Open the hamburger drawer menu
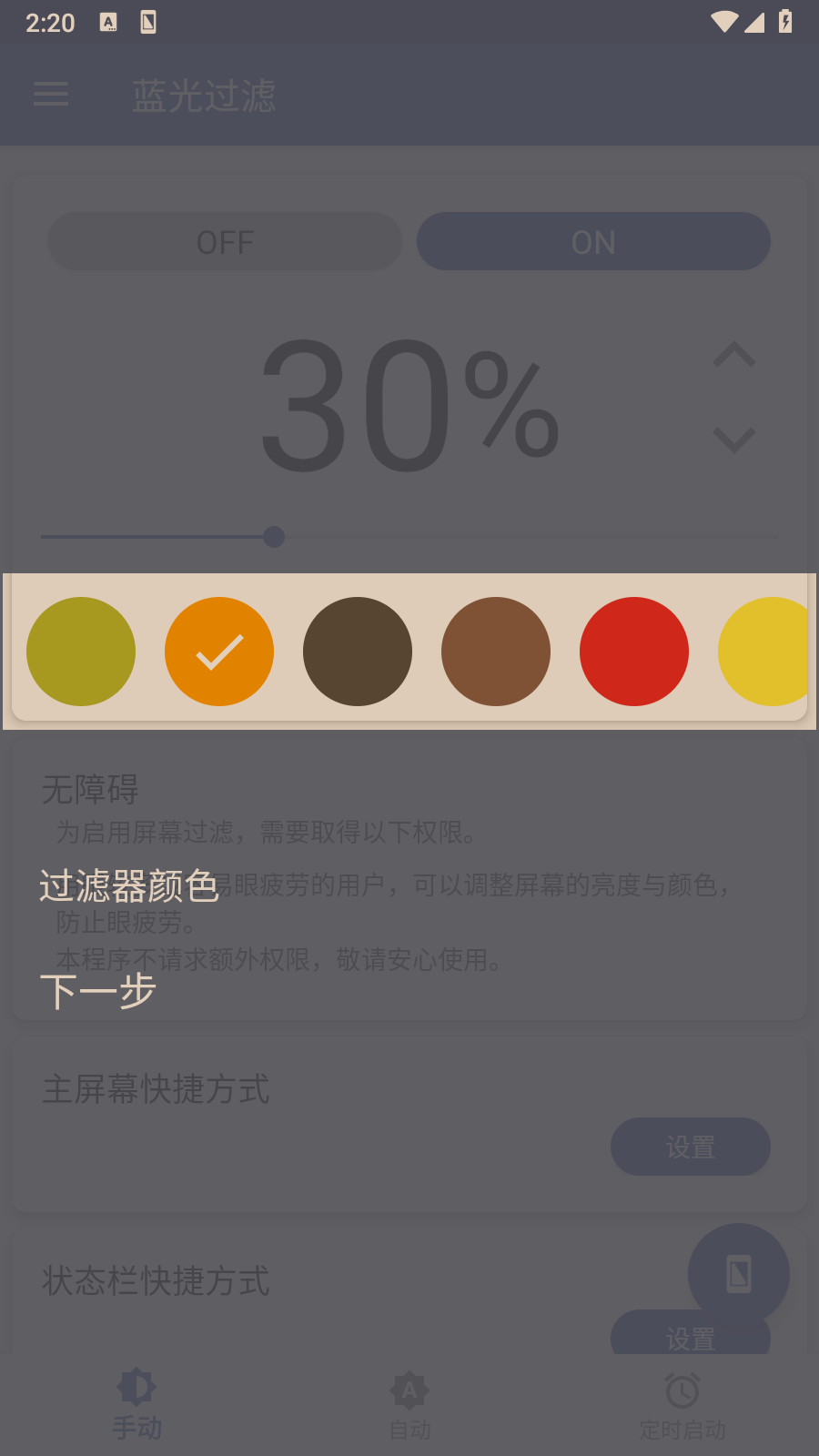 pos(51,94)
